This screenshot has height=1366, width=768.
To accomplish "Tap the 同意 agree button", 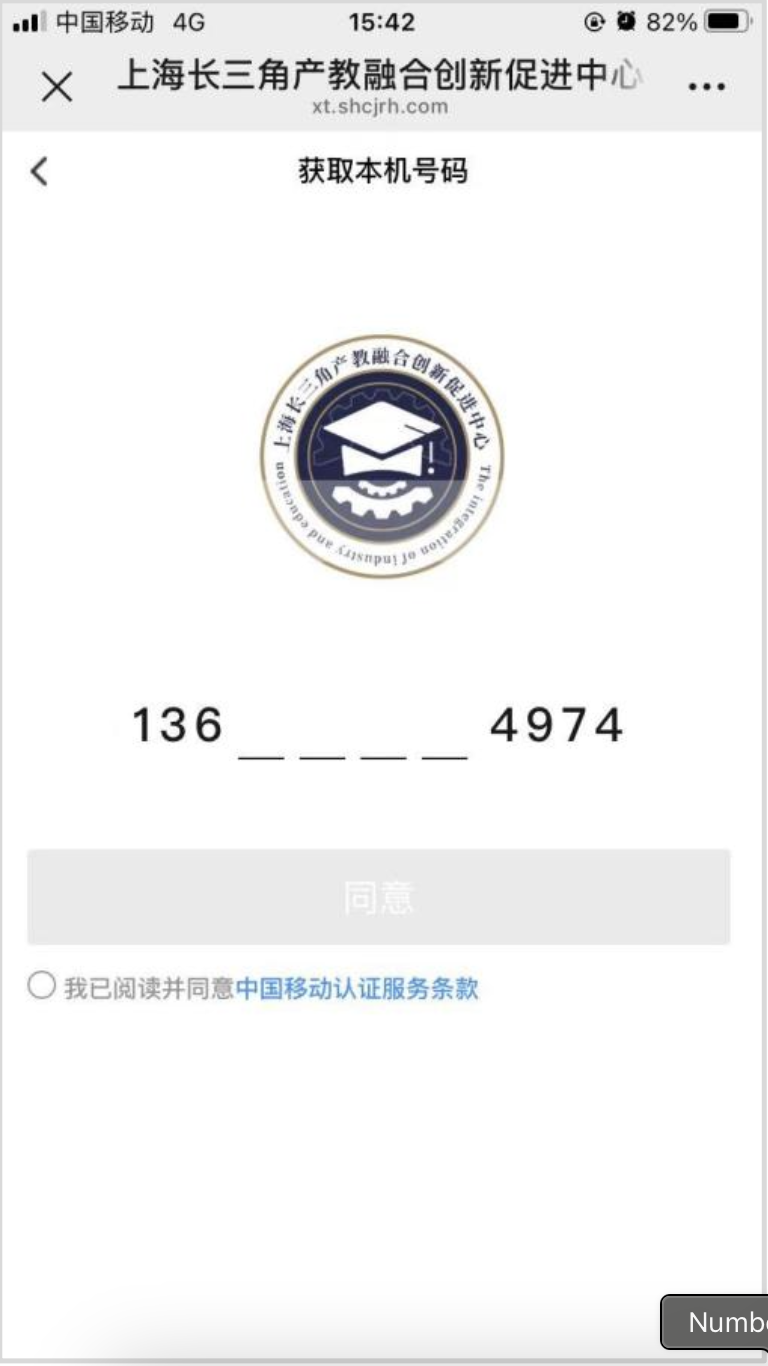I will [379, 897].
